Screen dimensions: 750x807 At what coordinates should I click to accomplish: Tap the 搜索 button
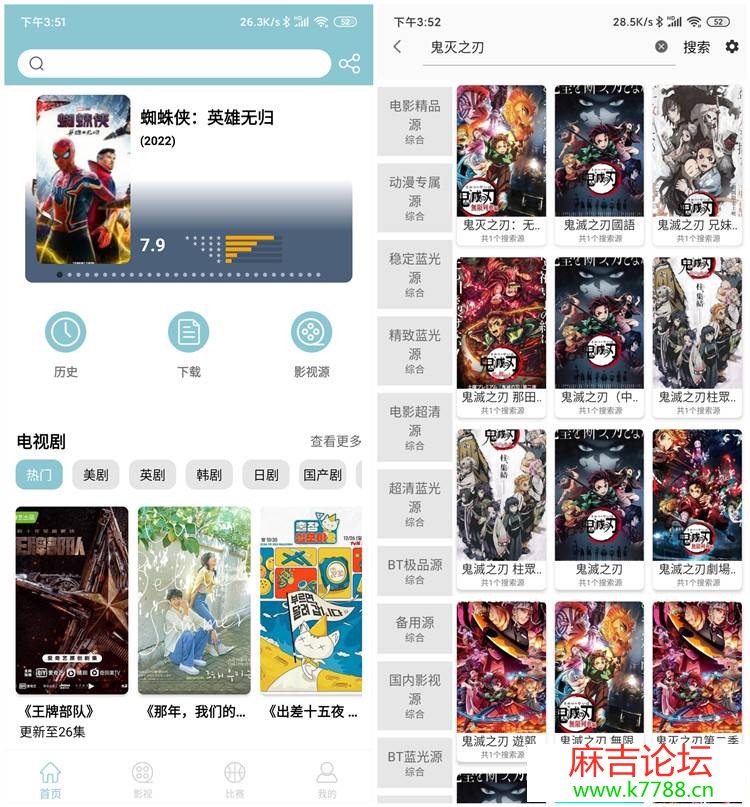click(697, 47)
